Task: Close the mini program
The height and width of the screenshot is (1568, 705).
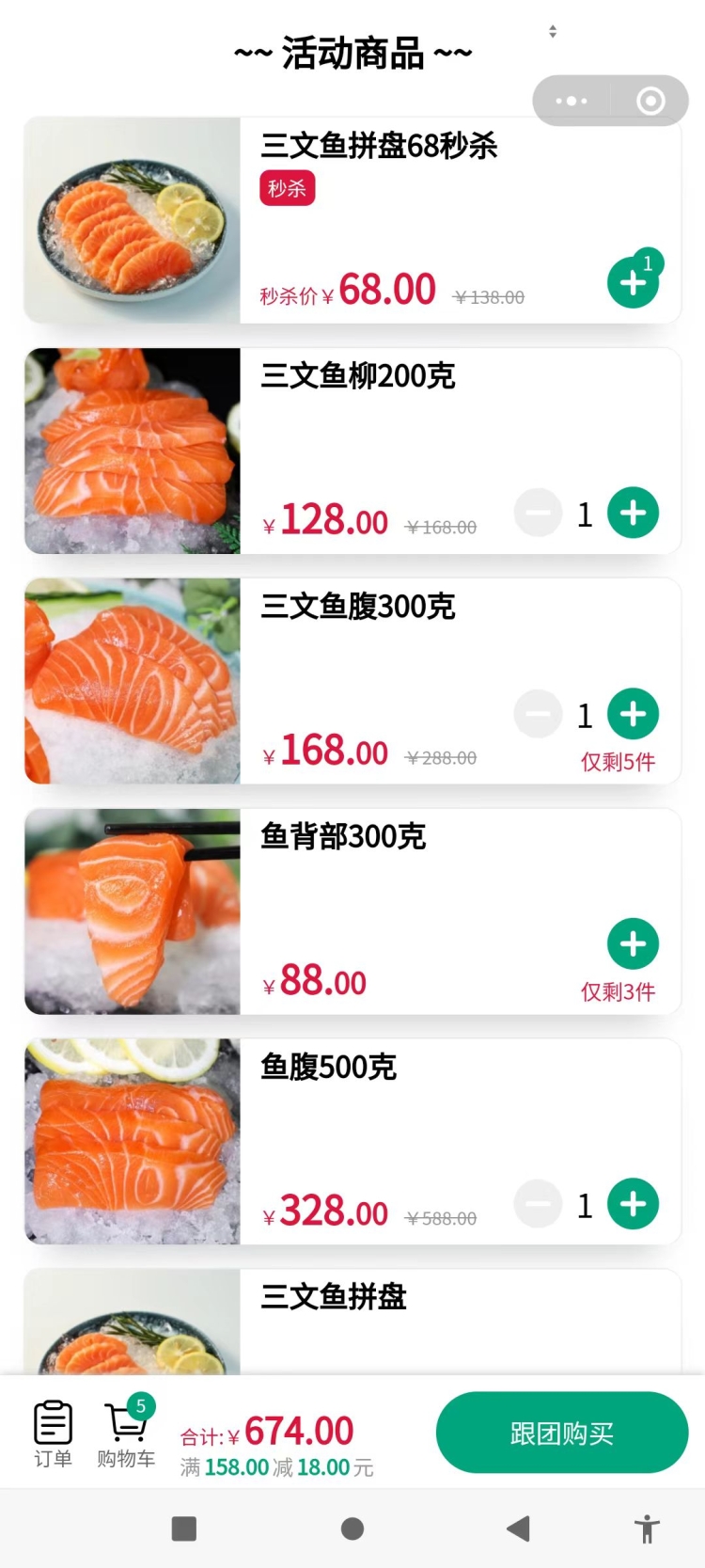Action: click(x=650, y=101)
